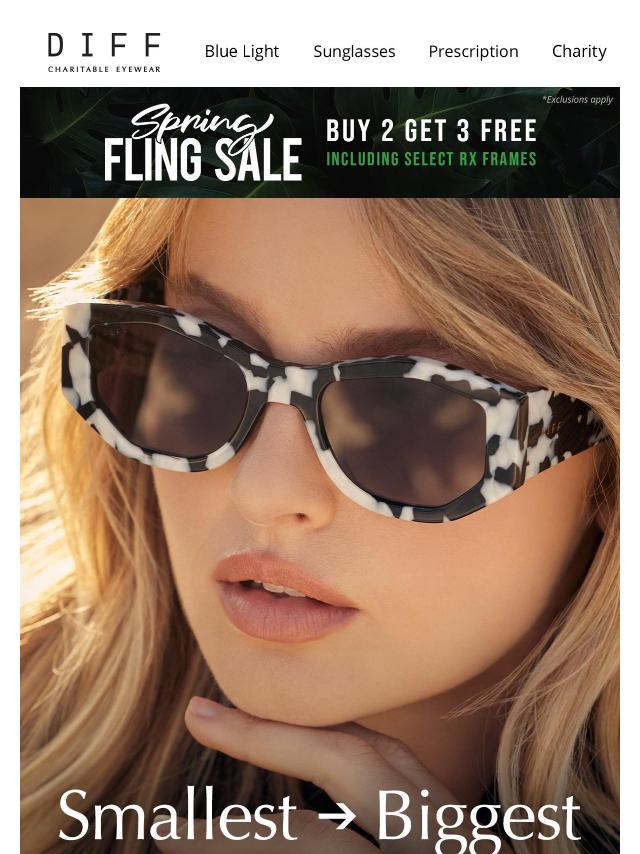
Task: Open the Prescription link
Action: [473, 51]
